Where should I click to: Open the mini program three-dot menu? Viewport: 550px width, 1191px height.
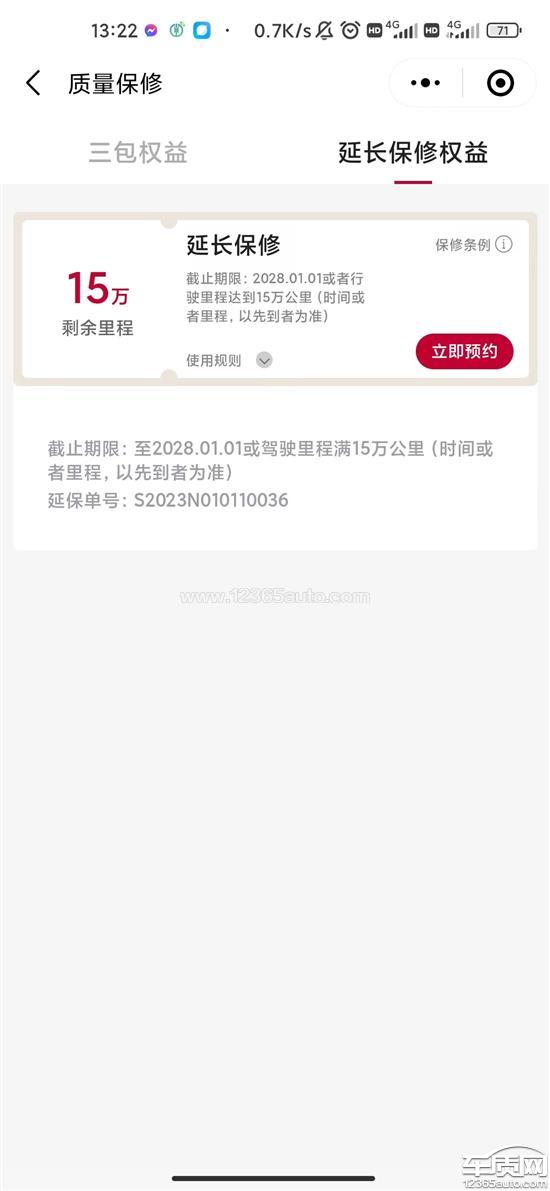[425, 83]
